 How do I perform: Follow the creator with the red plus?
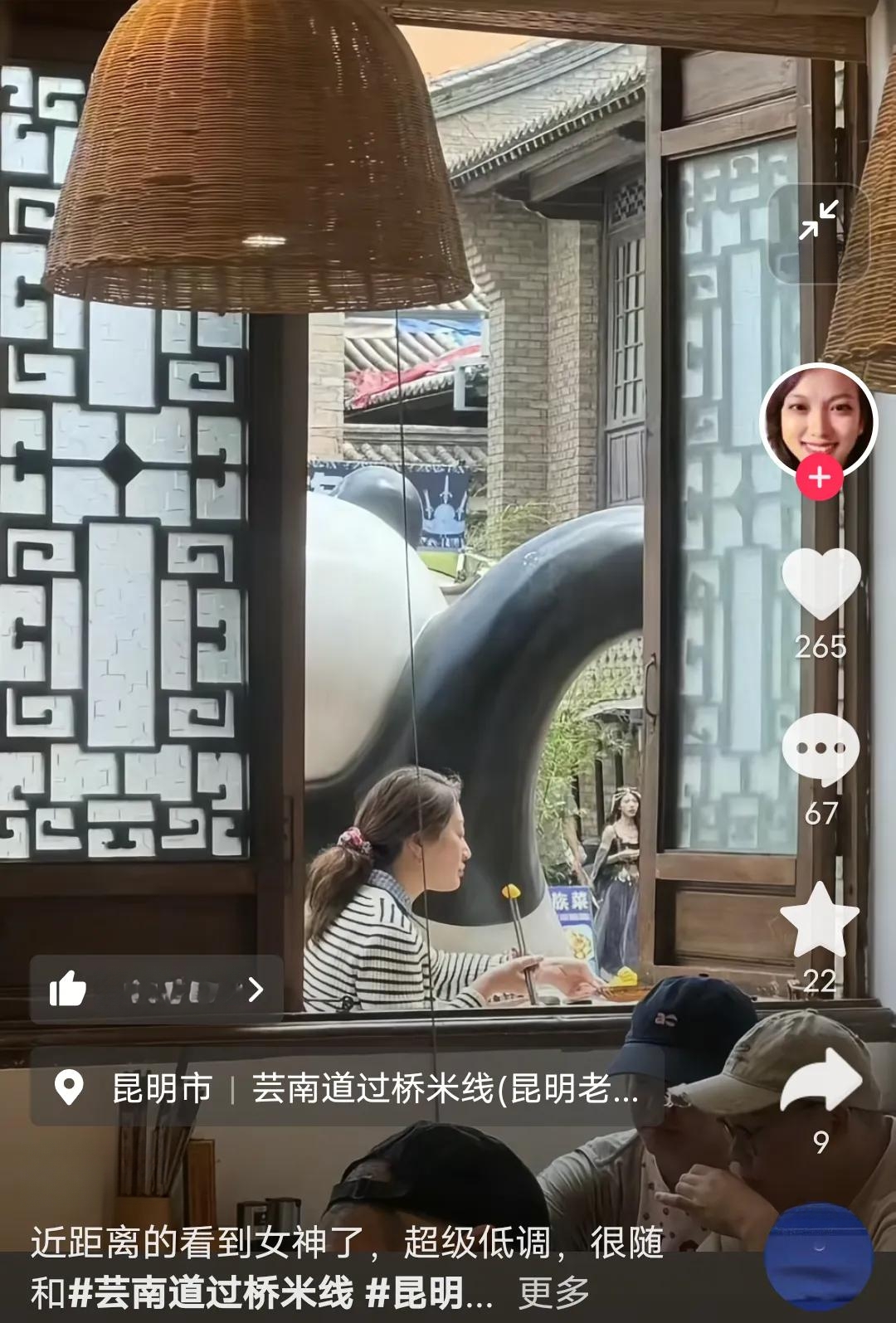tap(819, 479)
